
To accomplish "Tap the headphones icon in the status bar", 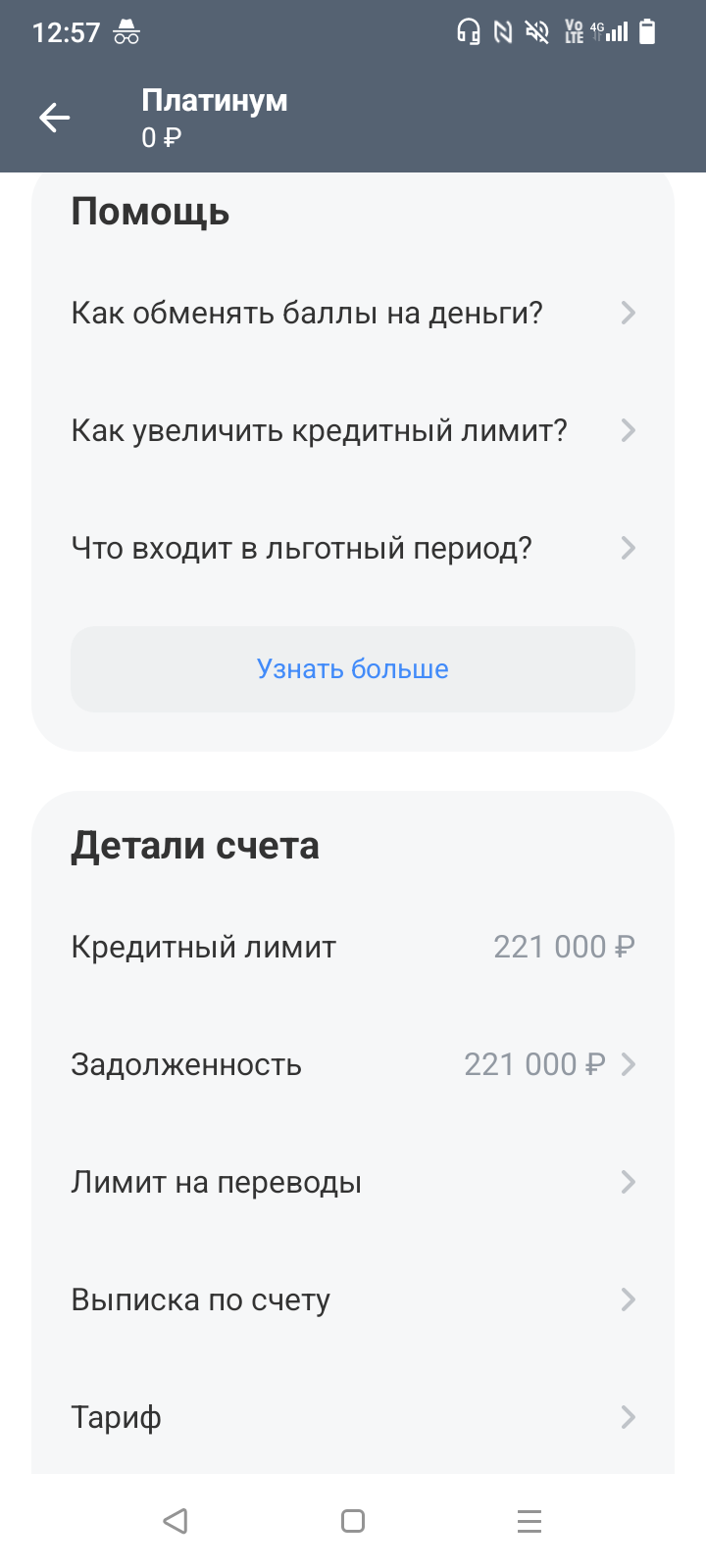I will point(469,31).
